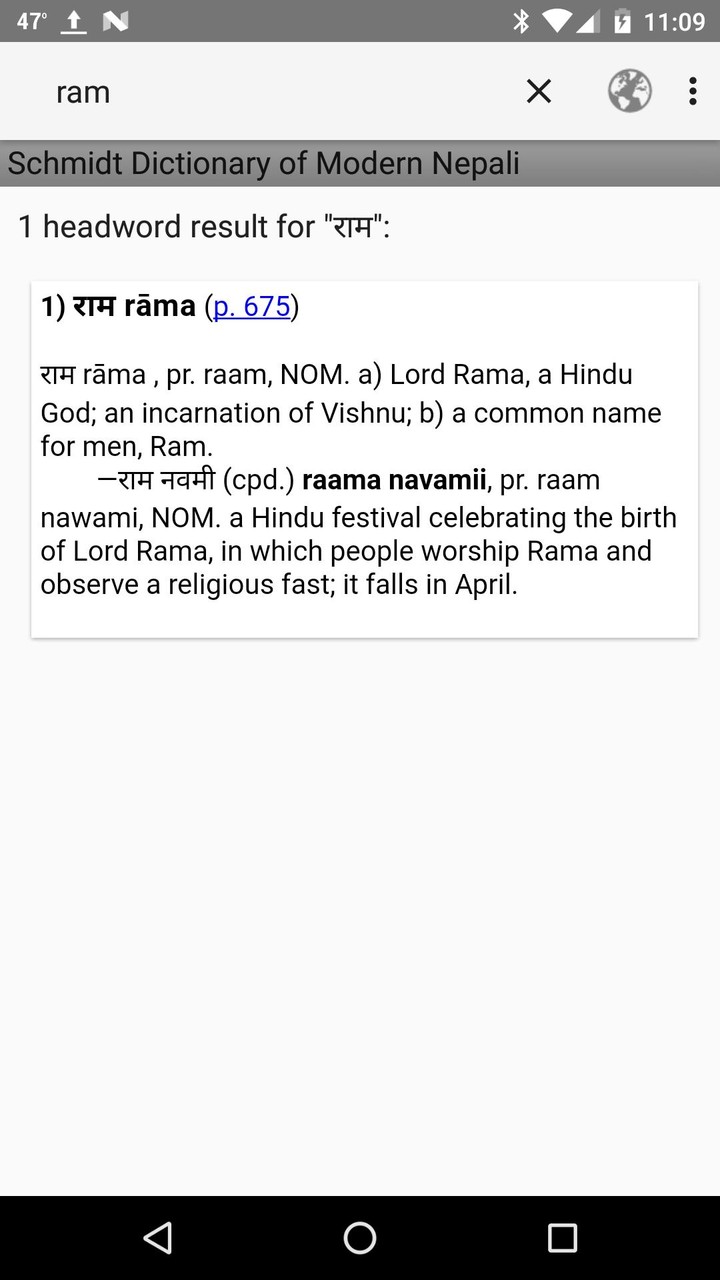Image resolution: width=720 pixels, height=1280 pixels.
Task: Open recent apps with the square button
Action: coord(561,1238)
